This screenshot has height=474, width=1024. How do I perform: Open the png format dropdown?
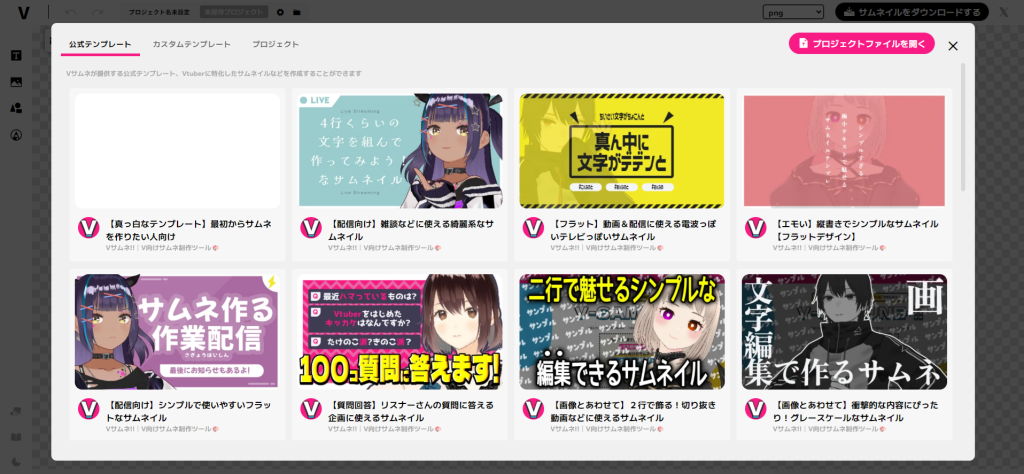[792, 12]
